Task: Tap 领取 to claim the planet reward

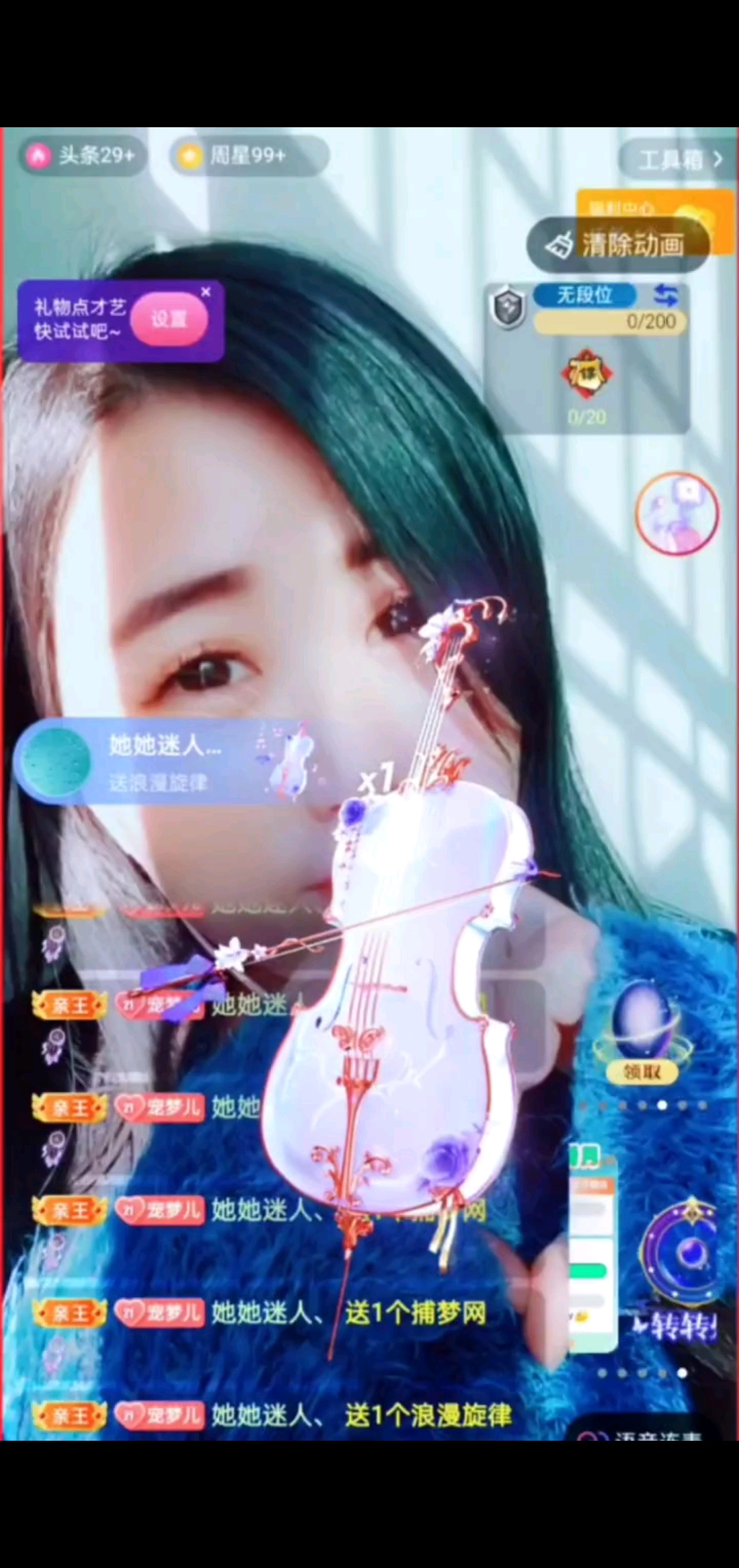Action: 641,1071
